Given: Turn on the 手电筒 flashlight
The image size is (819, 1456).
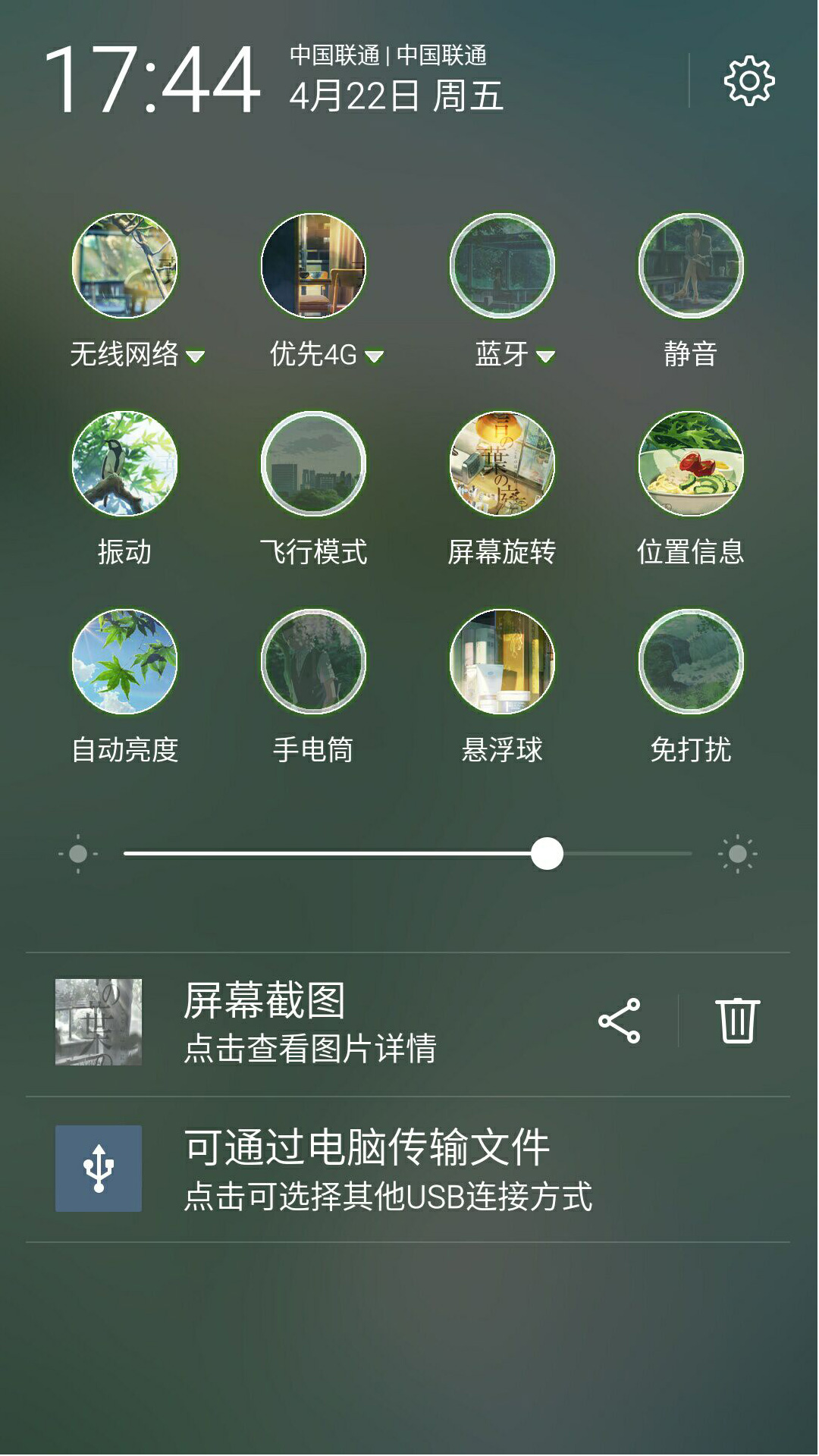Looking at the screenshot, I should (x=313, y=662).
